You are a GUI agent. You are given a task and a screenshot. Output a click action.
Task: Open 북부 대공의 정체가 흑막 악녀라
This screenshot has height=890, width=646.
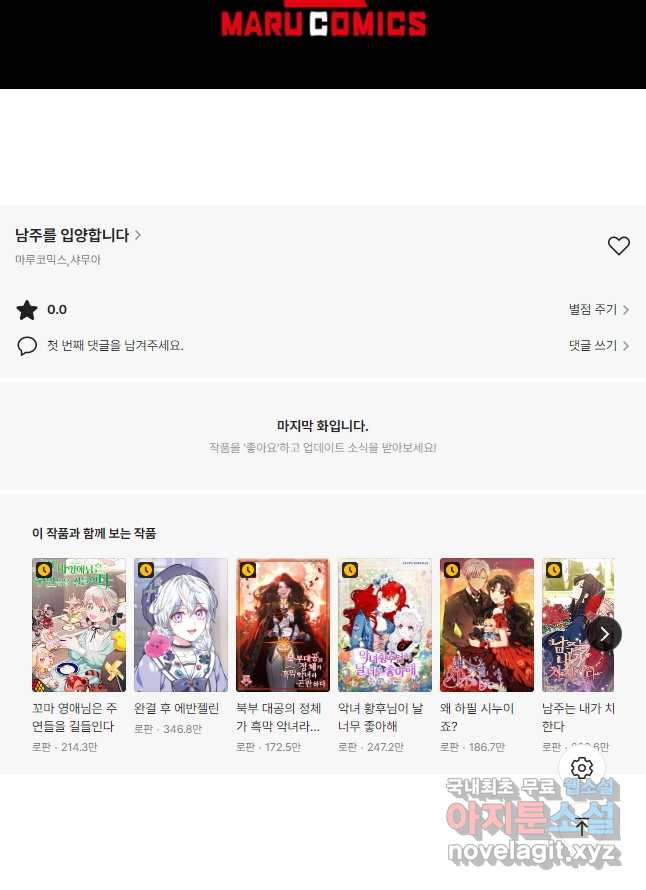[x=283, y=626]
